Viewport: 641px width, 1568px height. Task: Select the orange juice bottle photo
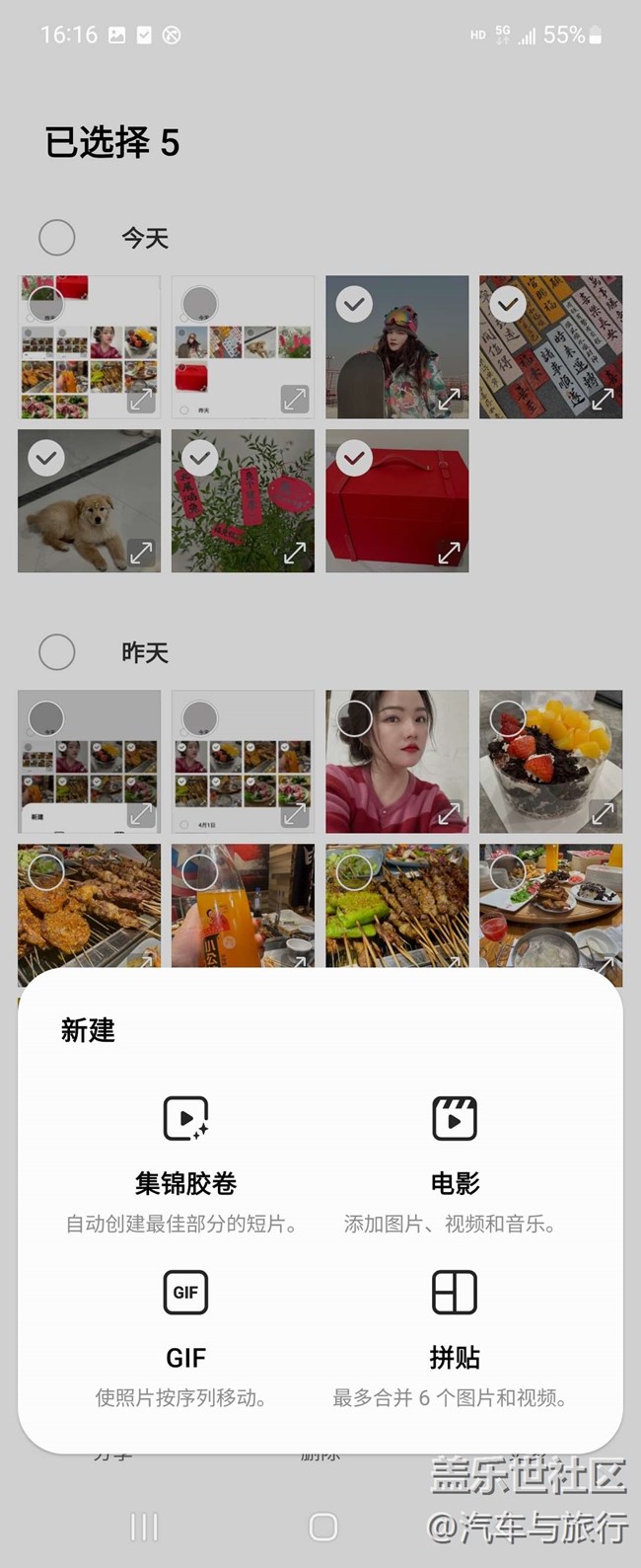tap(200, 872)
